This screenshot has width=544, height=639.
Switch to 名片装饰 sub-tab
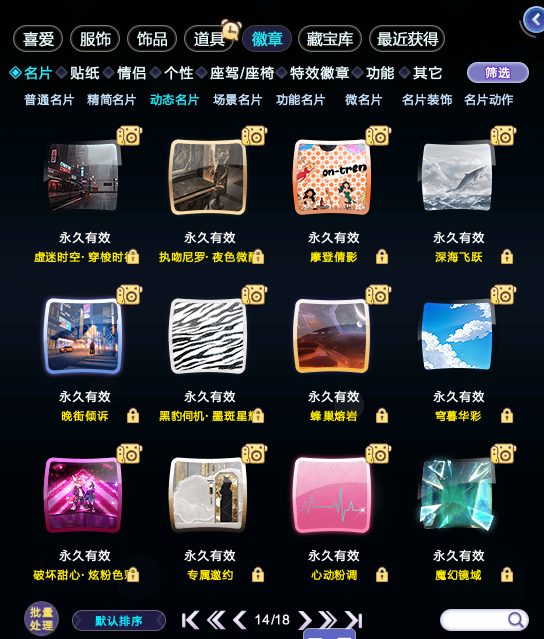point(427,100)
